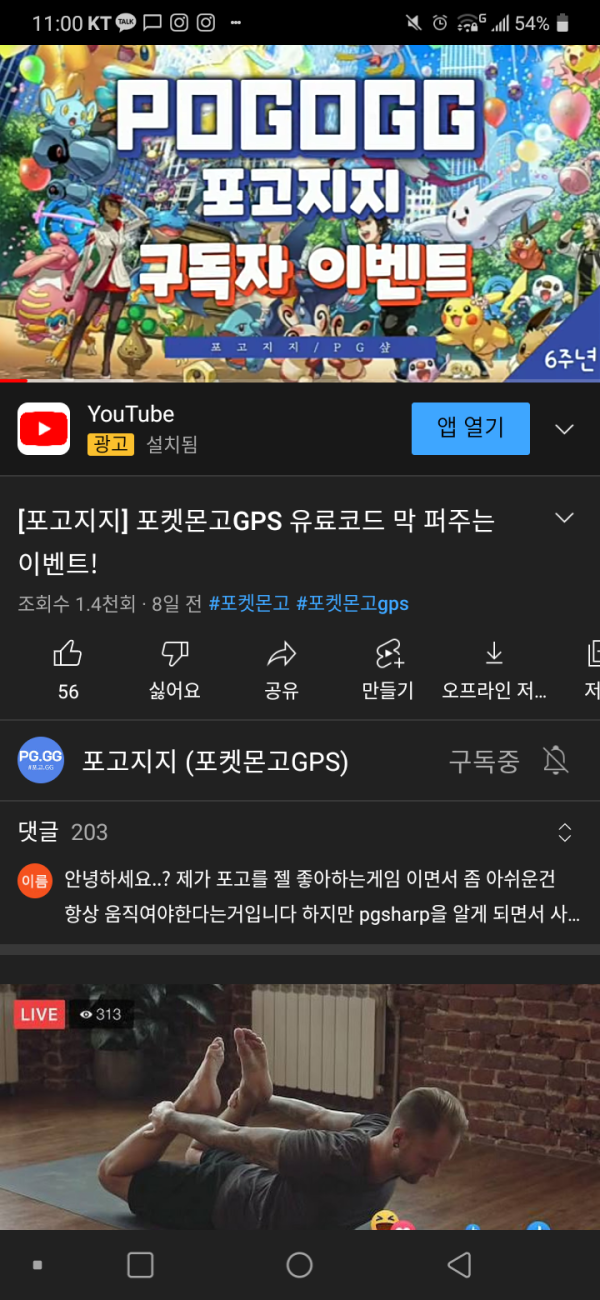The image size is (600, 1300).
Task: Tap the 싫어요 dislike button
Action: point(175,668)
